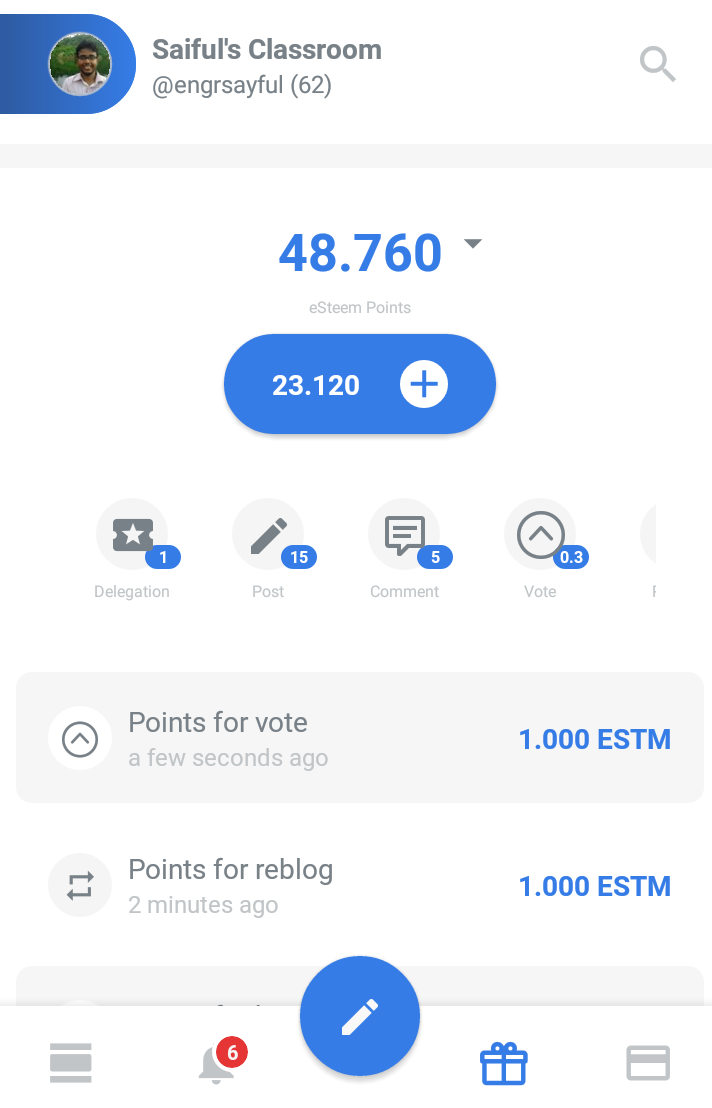This screenshot has height=1108, width=712.
Task: Switch to the gift points tab
Action: (x=504, y=1063)
